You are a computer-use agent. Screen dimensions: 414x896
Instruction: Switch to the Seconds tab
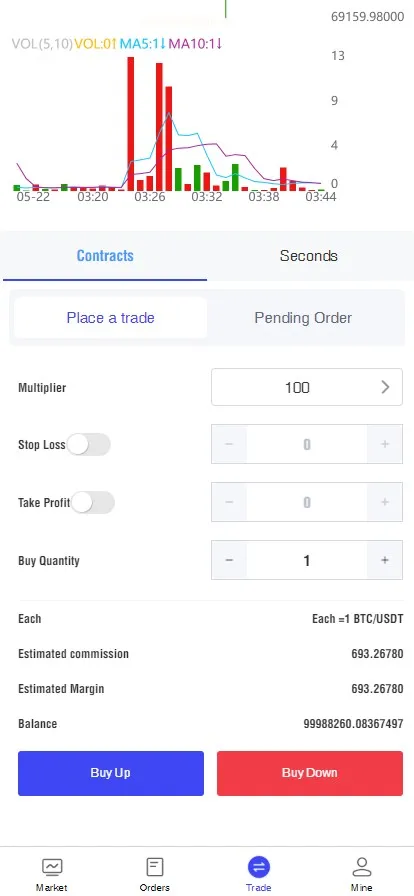click(309, 255)
